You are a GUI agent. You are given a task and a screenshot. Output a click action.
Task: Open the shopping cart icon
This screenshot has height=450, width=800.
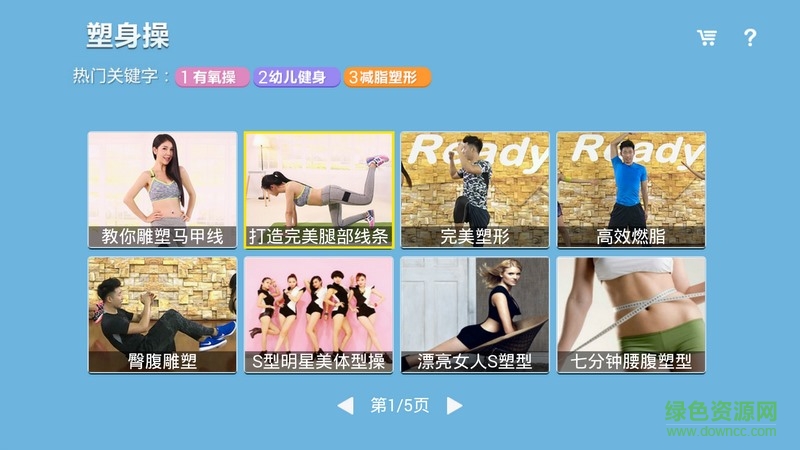coord(707,38)
